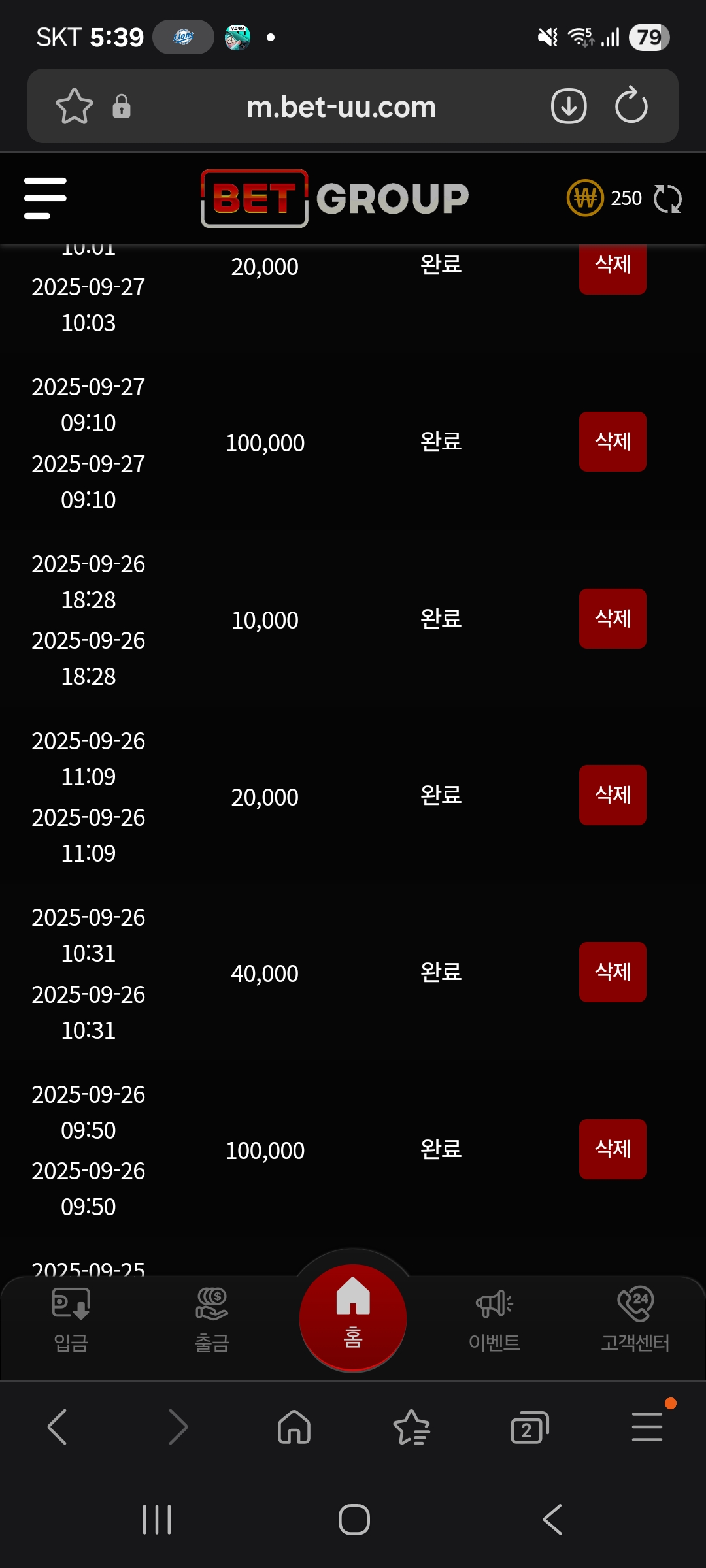This screenshot has height=1568, width=706.
Task: Open the browser tabs switcher
Action: coord(529,1428)
